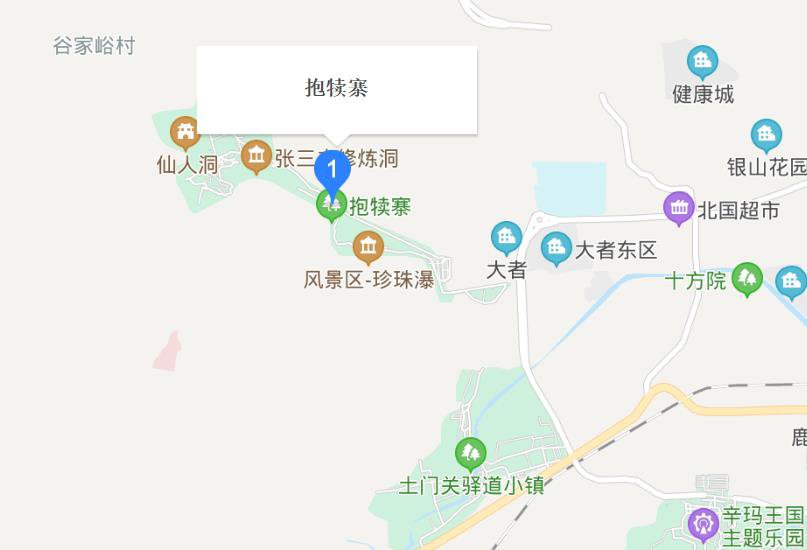
Task: Select the 大者 residential marker
Action: coord(507,238)
